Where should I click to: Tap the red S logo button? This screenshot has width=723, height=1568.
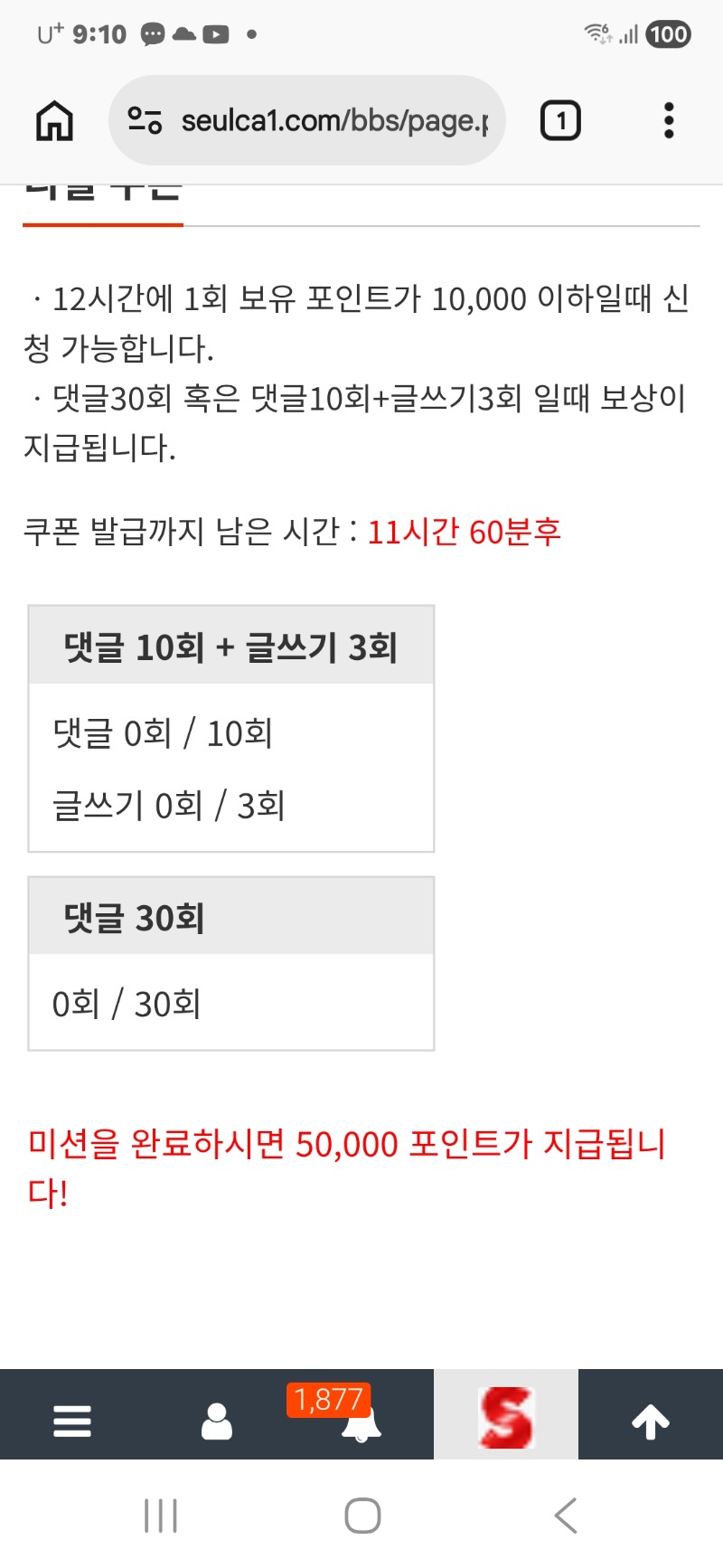click(x=506, y=1417)
